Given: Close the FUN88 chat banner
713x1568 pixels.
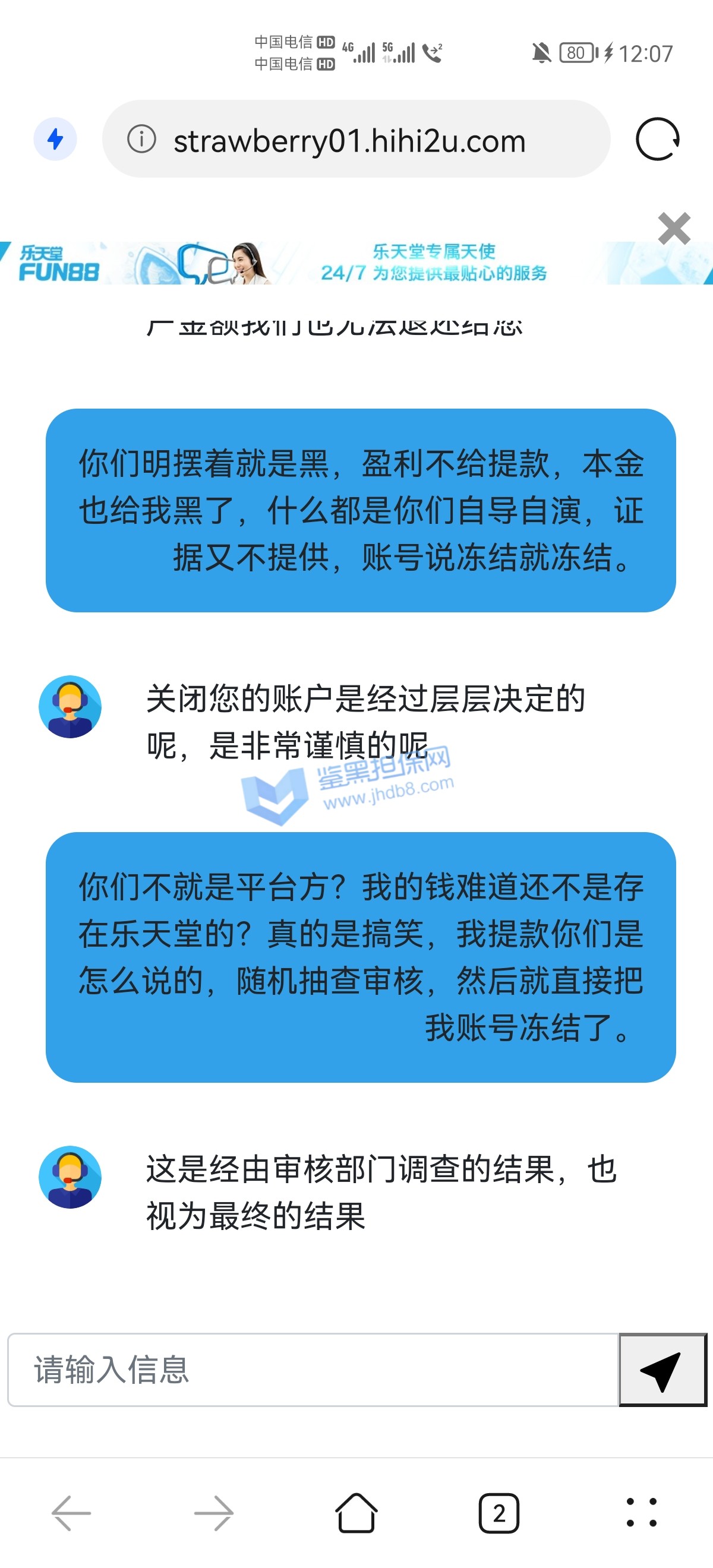Looking at the screenshot, I should (x=674, y=229).
